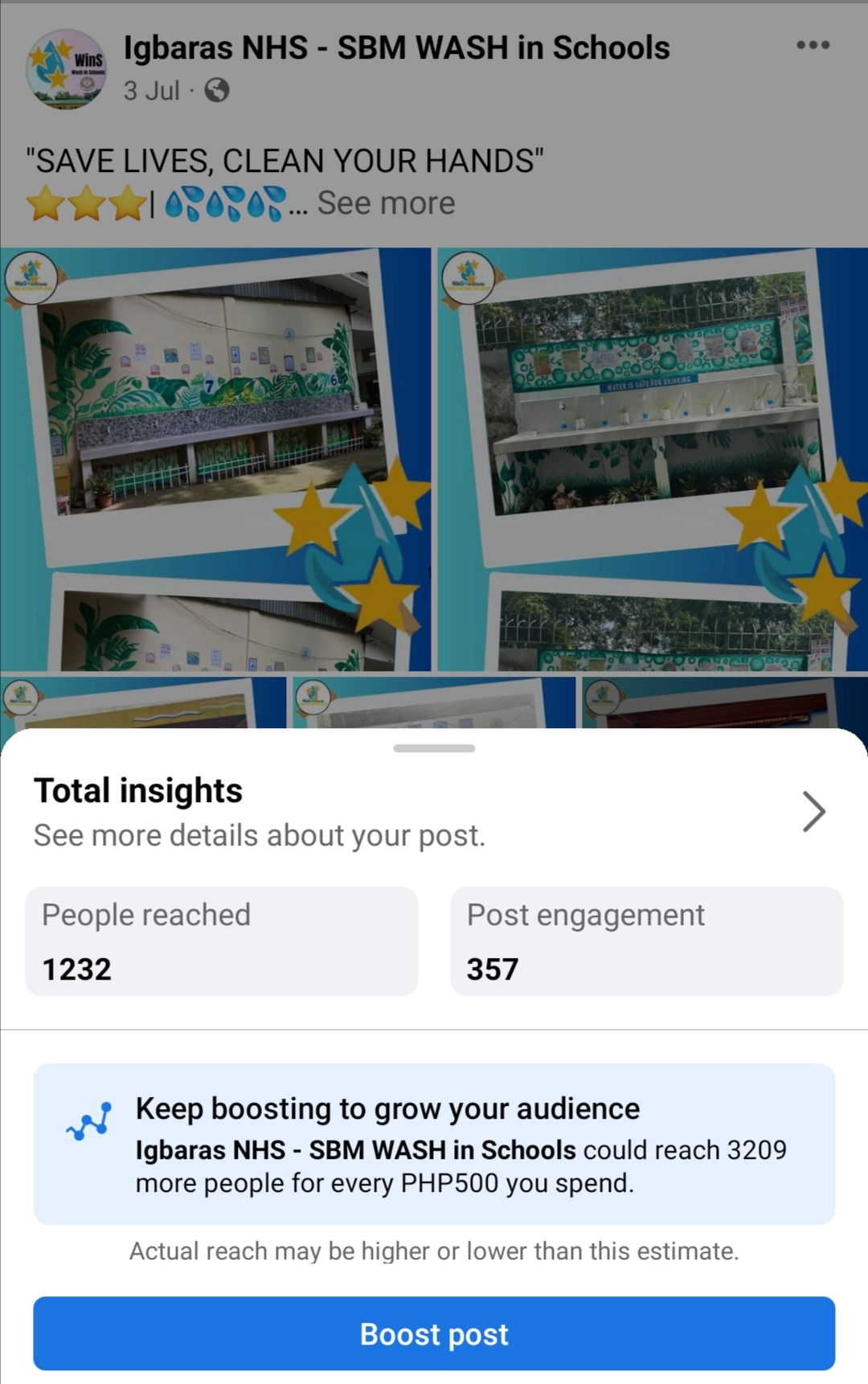View Post engagement card
The height and width of the screenshot is (1384, 868).
point(646,941)
